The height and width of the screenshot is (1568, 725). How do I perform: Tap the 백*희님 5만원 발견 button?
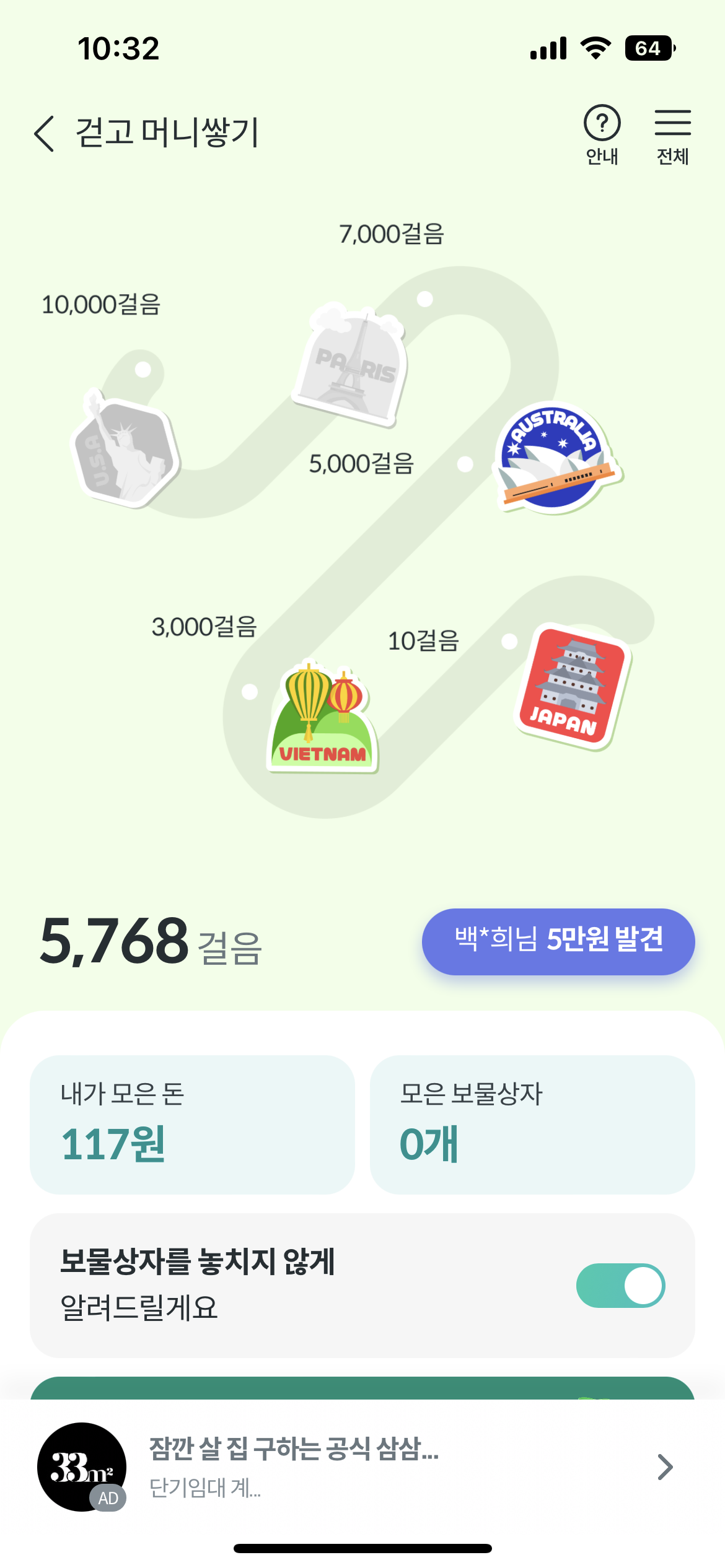(x=558, y=941)
